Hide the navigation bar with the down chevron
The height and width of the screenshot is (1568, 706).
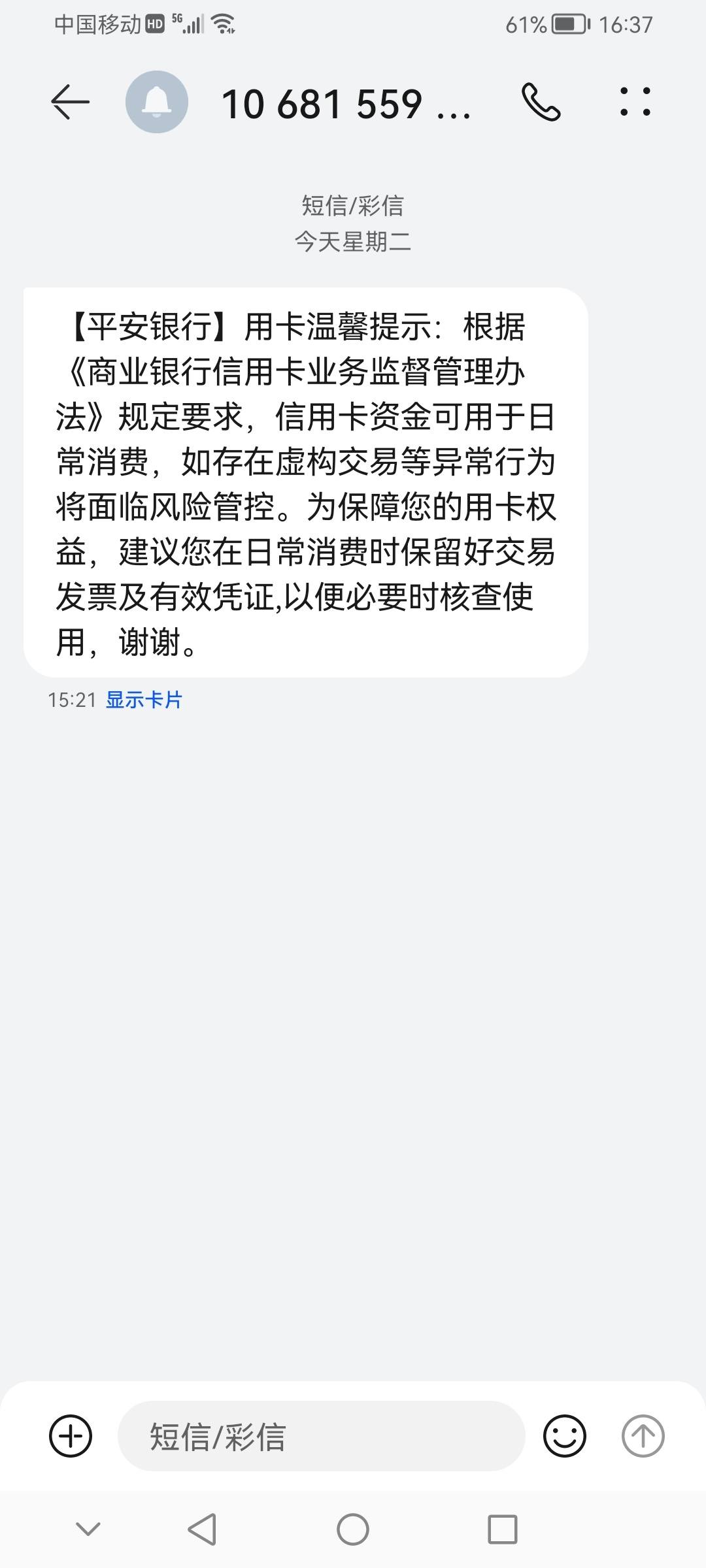coord(88,1529)
